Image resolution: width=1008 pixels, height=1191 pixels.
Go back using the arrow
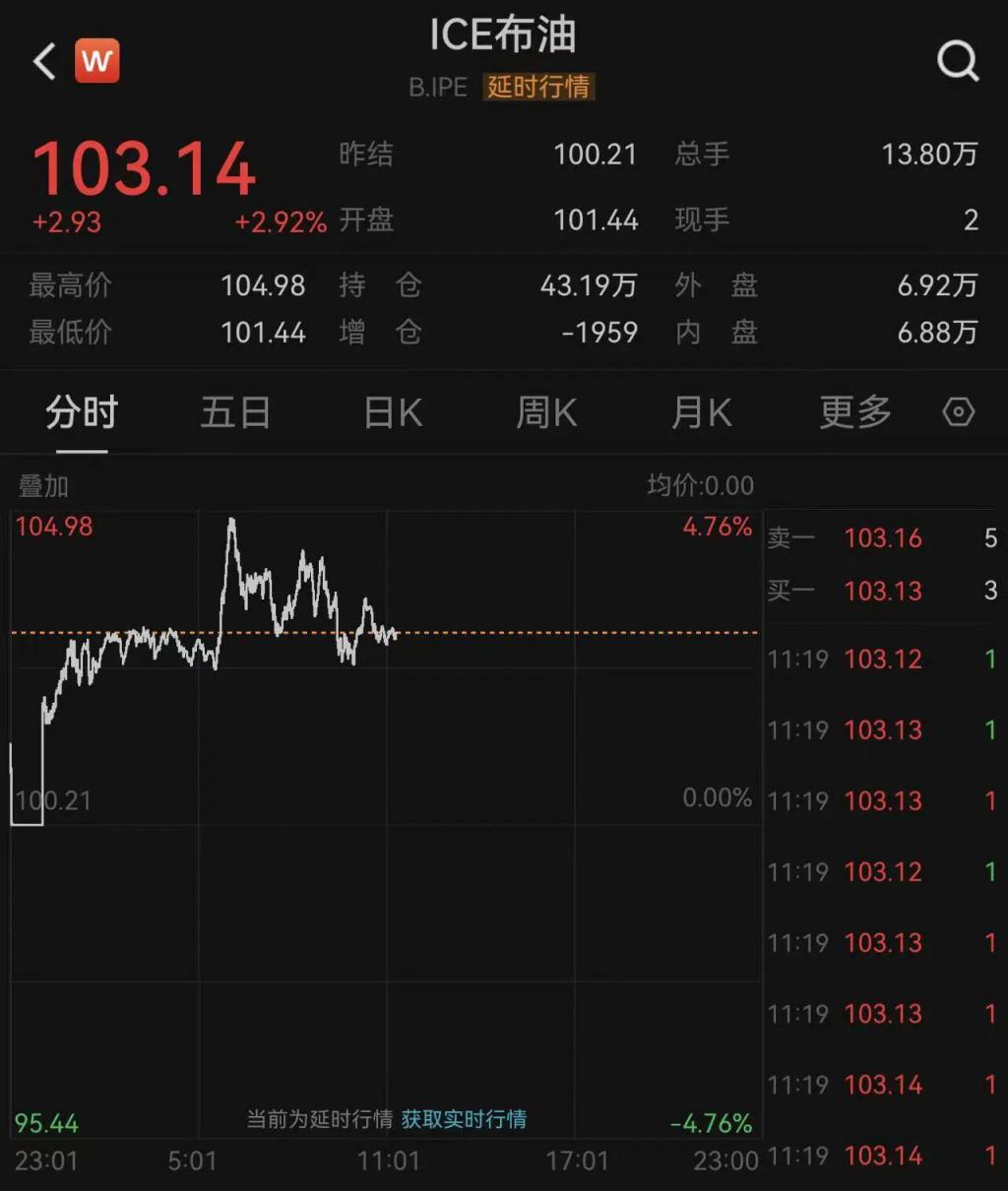(x=44, y=61)
